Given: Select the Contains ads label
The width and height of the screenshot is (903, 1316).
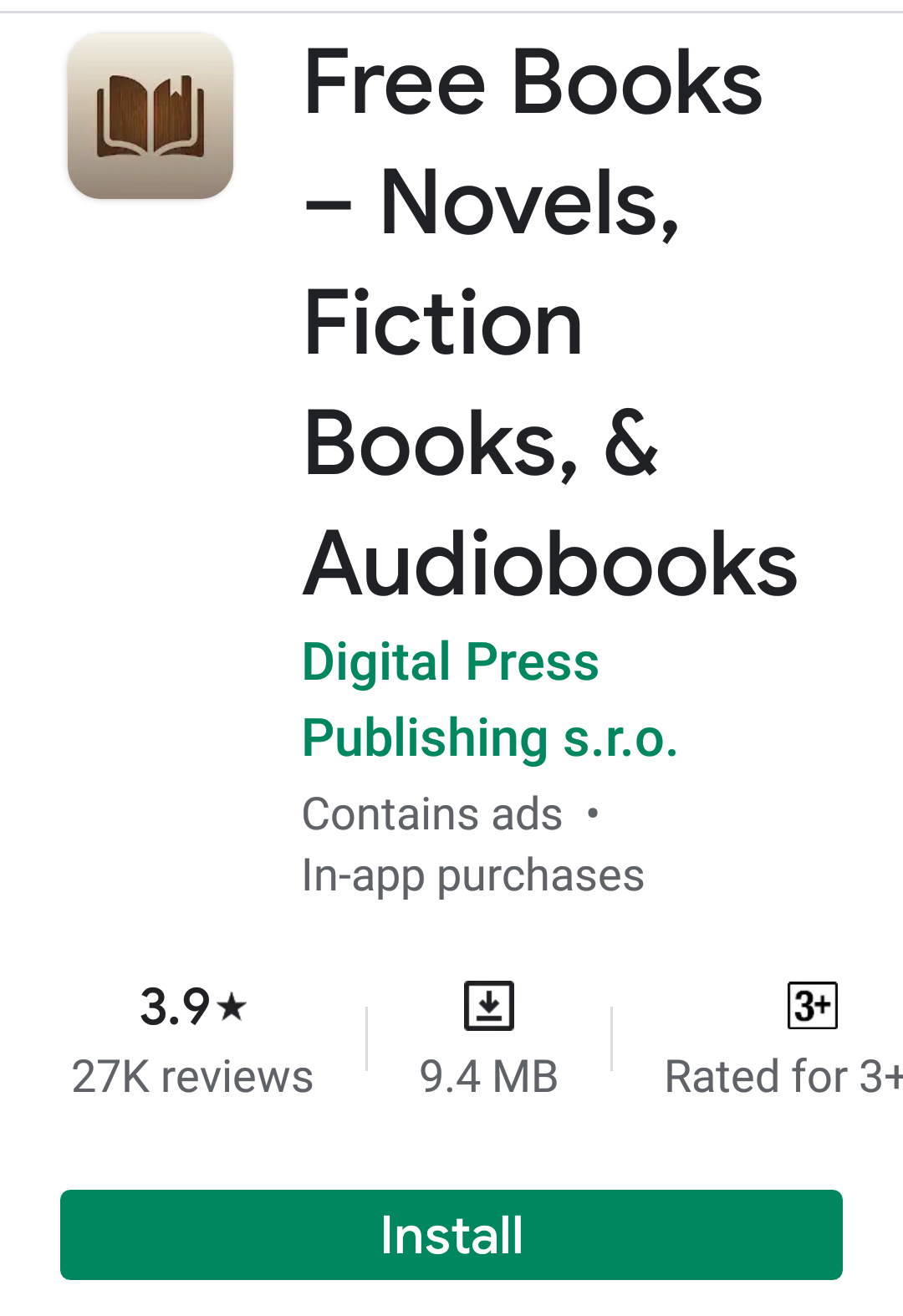Looking at the screenshot, I should click(431, 813).
